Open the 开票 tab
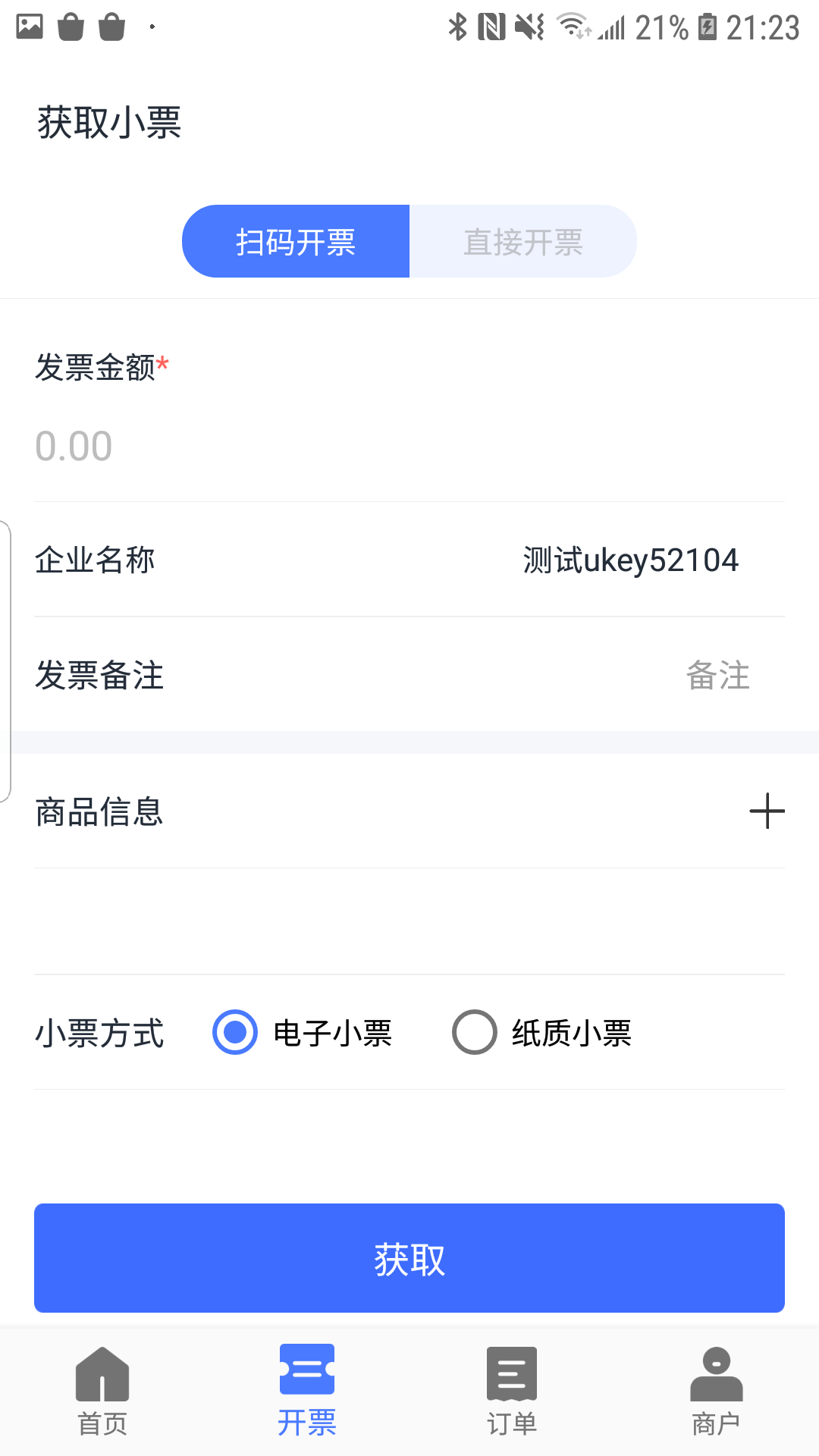This screenshot has height=1456, width=819. [307, 1392]
